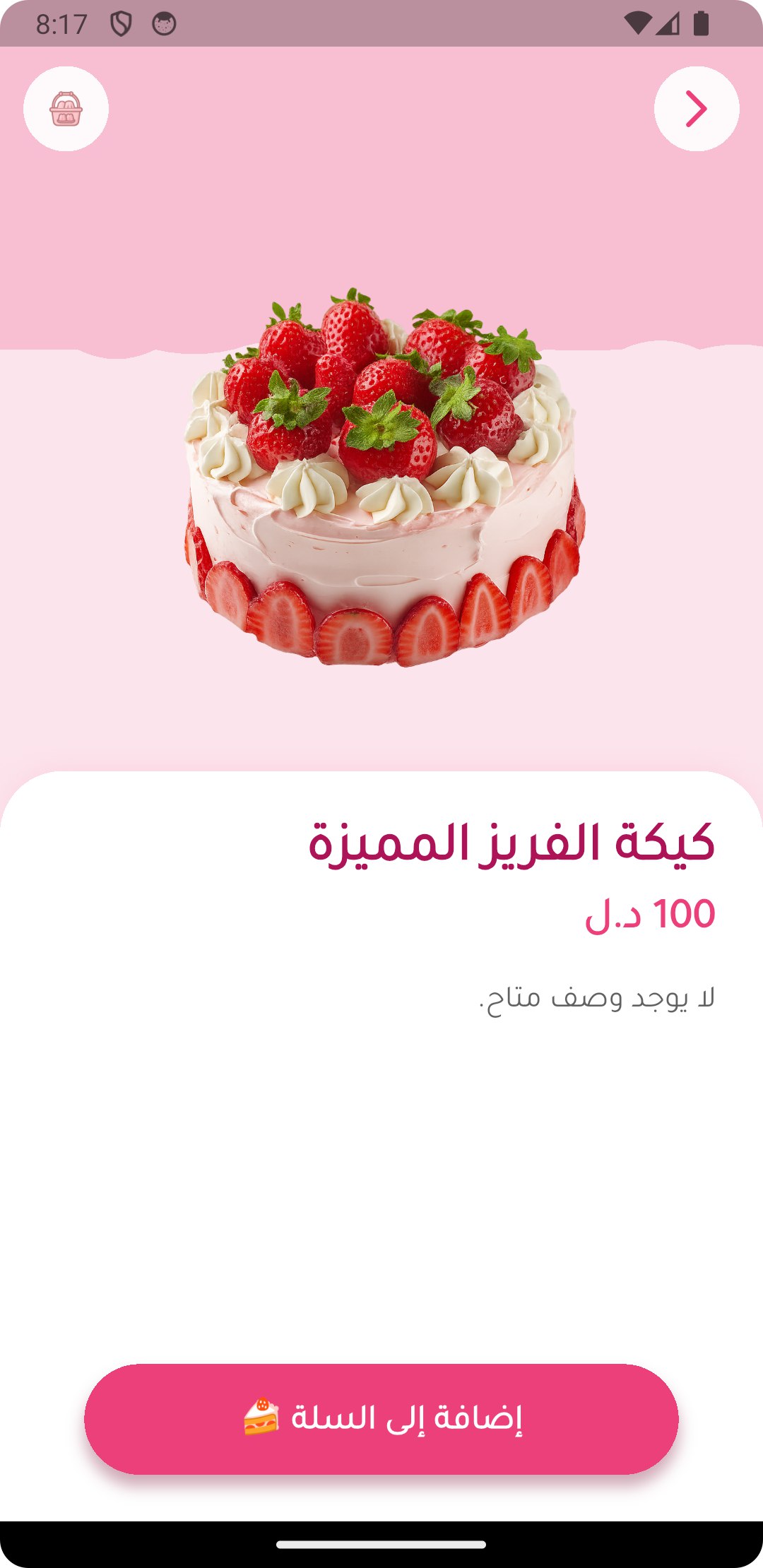Open basket from the circular top-left button

[x=66, y=108]
